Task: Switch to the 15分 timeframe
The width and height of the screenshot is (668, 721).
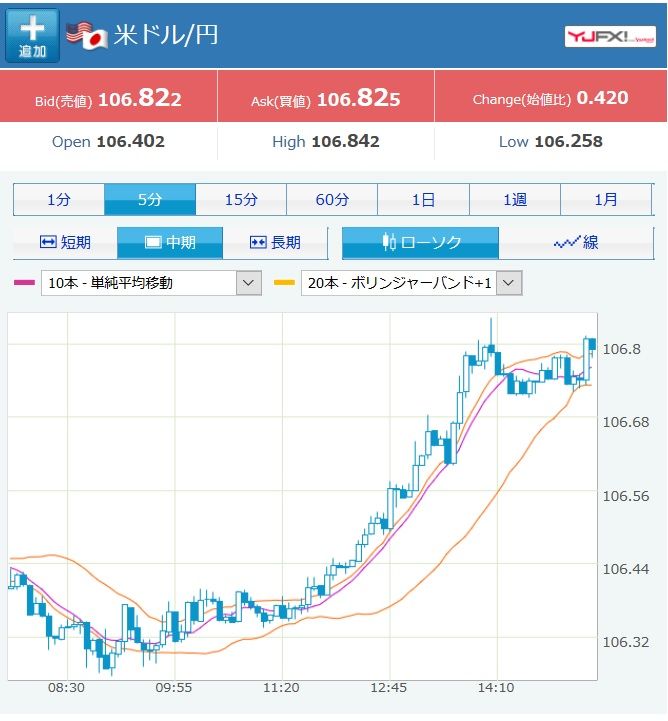Action: coord(241,200)
